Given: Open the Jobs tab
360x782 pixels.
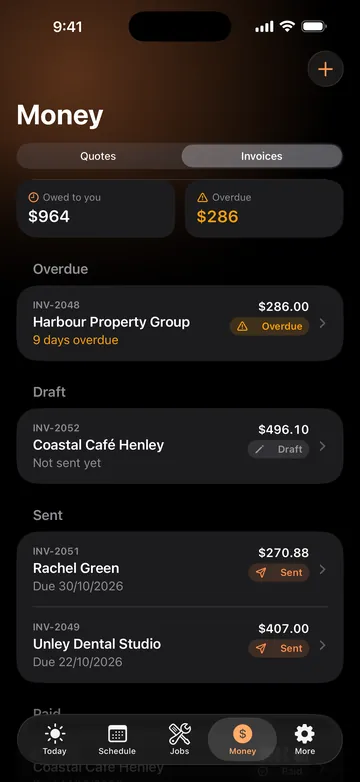Looking at the screenshot, I should coord(180,740).
